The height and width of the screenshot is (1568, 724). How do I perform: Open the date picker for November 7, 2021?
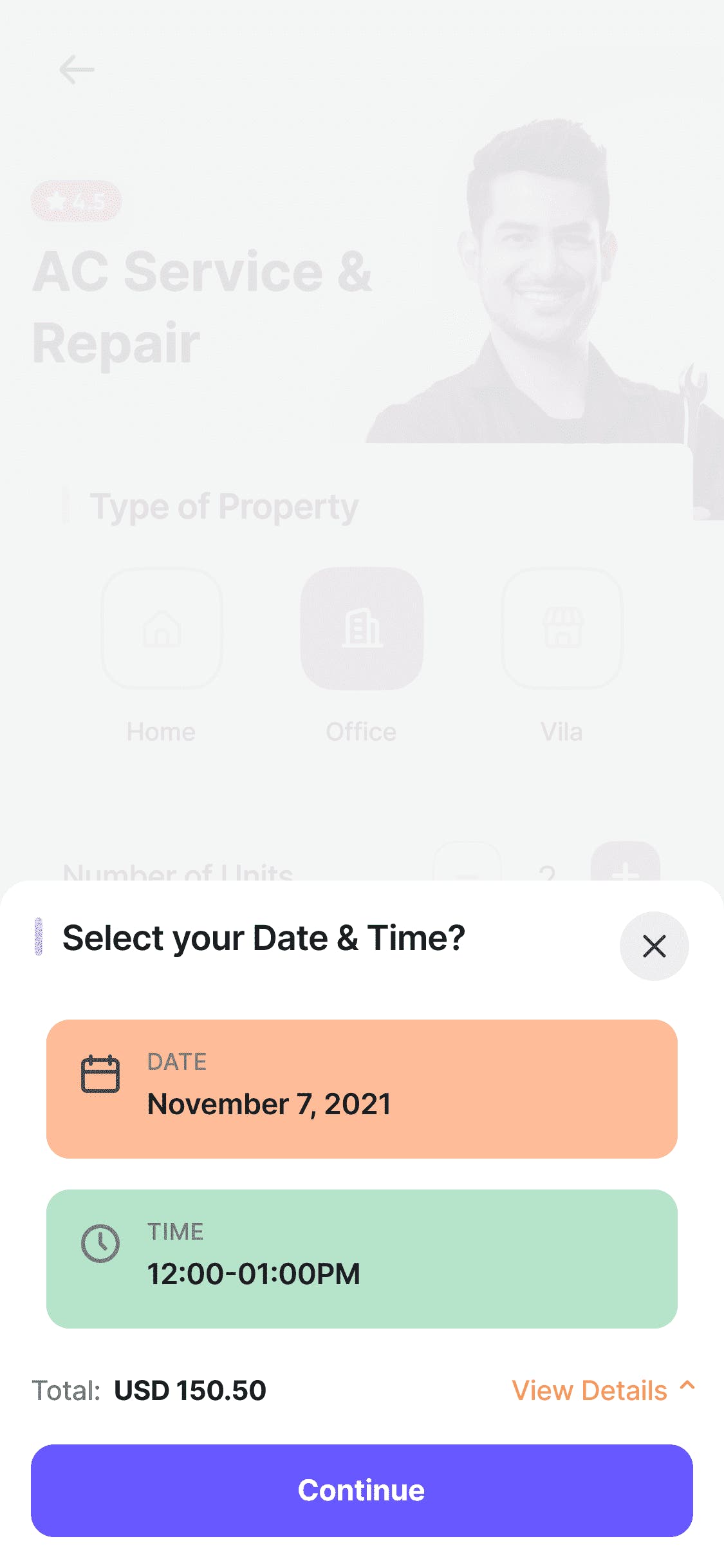coord(362,1088)
